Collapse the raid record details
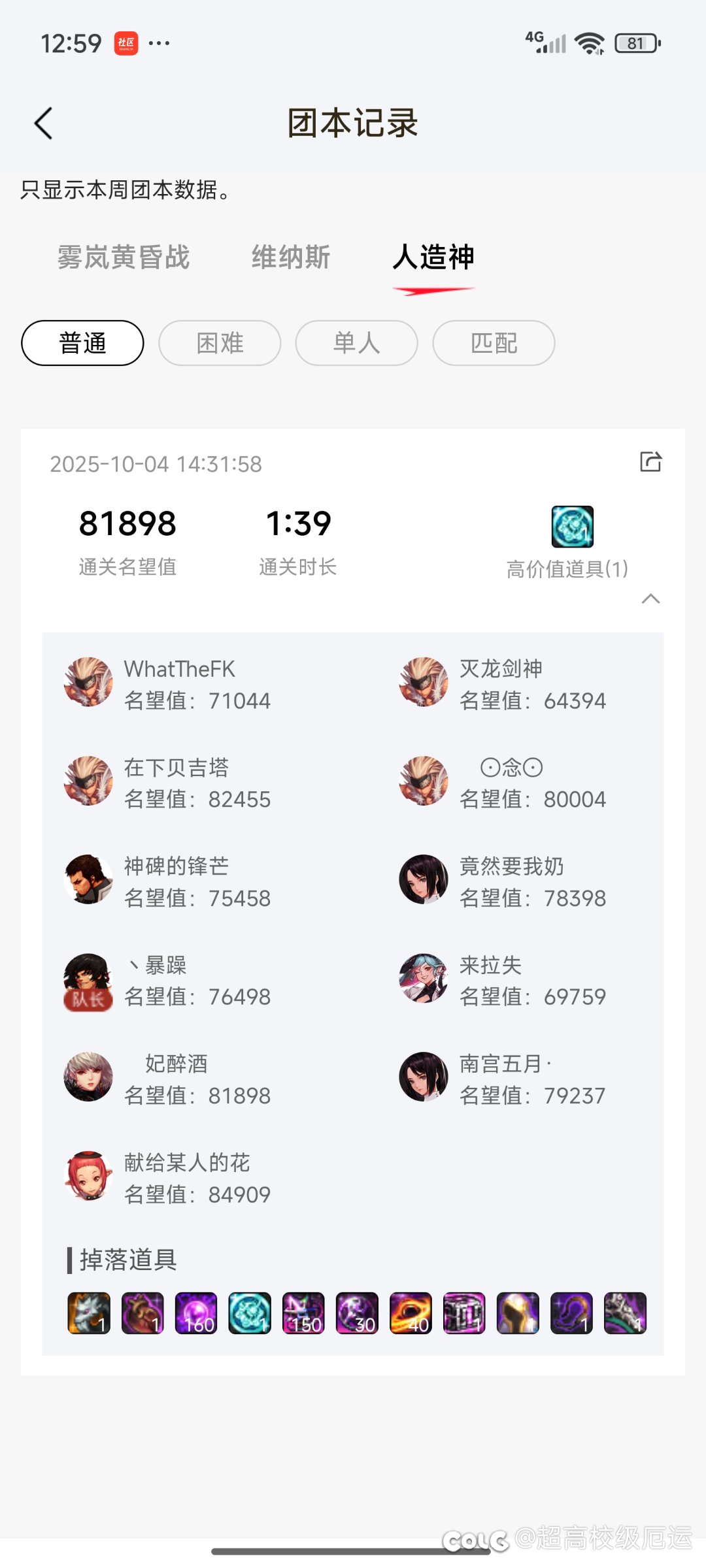706x1568 pixels. coord(650,598)
